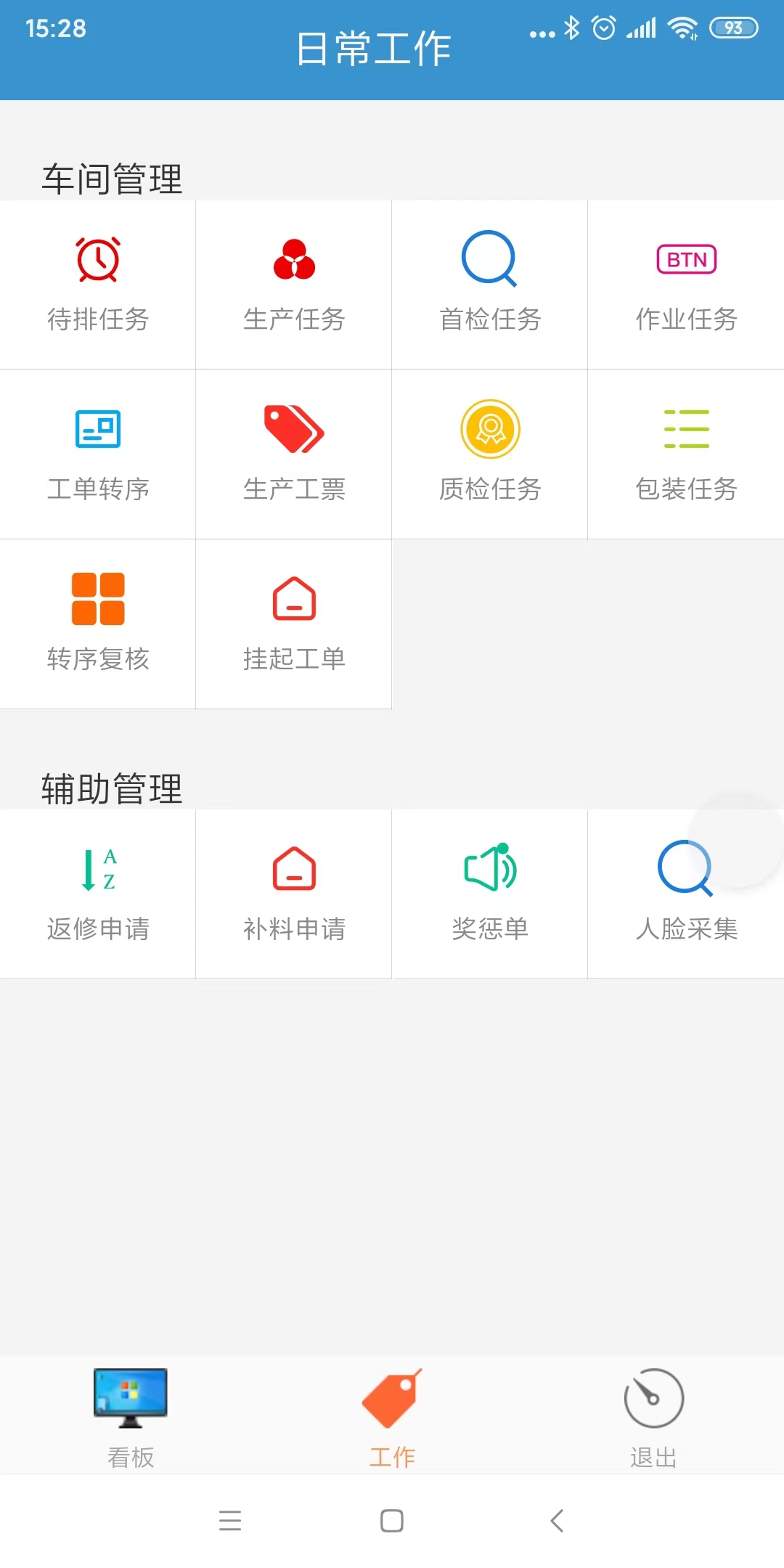Open 人脸采集
The height and width of the screenshot is (1568, 784).
pyautogui.click(x=686, y=894)
